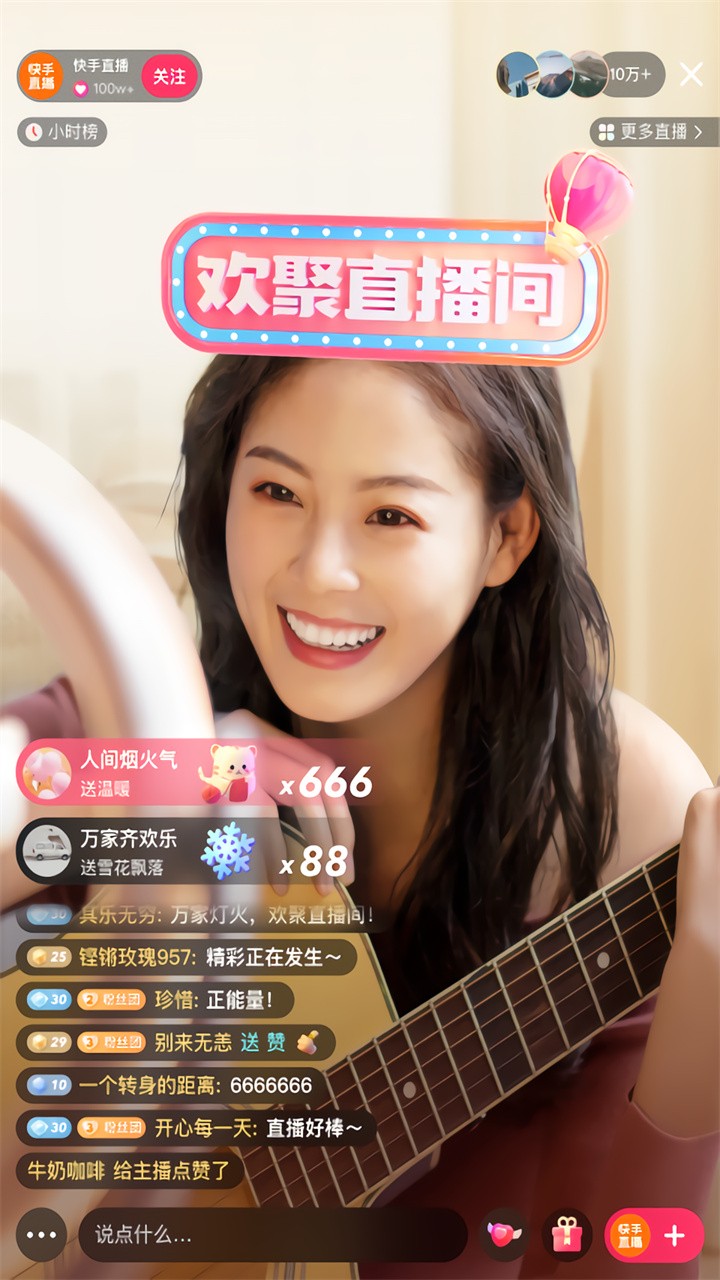Tap the 说点什么 comment field

click(272, 1235)
